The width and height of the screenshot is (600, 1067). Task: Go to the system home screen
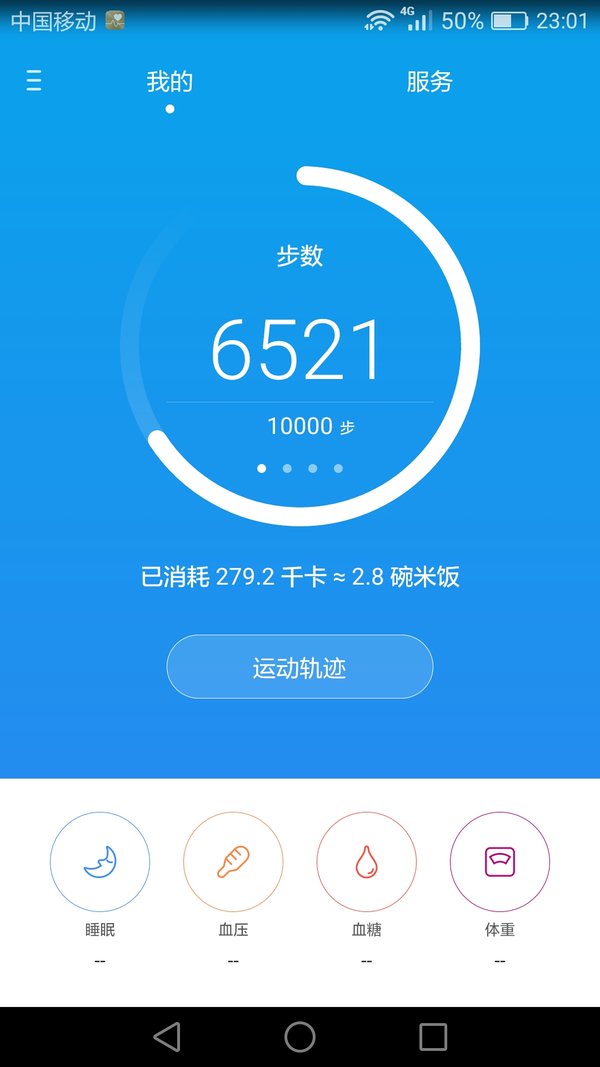coord(300,1037)
